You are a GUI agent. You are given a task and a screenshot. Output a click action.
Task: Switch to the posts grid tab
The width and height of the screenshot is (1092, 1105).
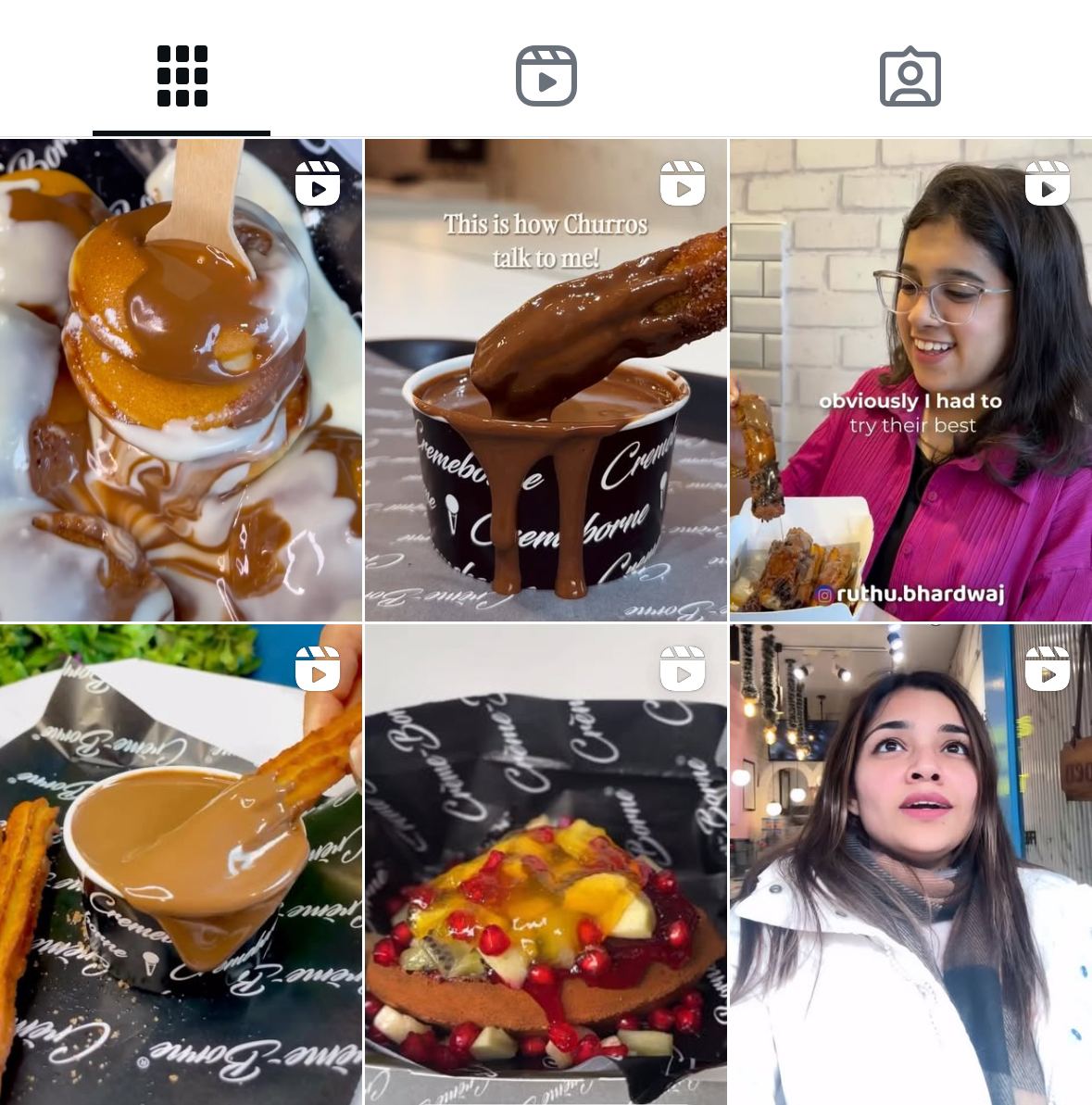click(x=182, y=77)
